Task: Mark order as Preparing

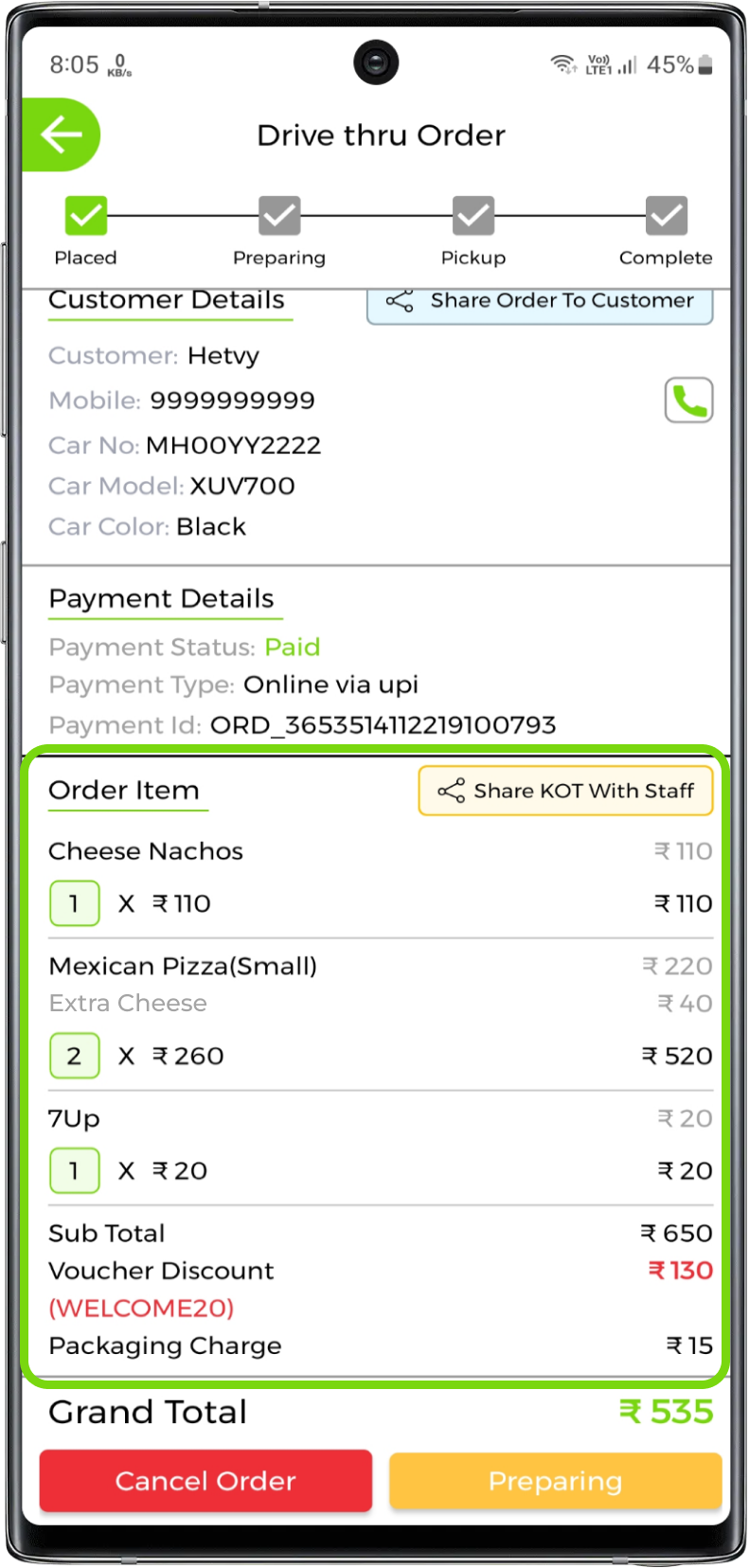Action: pyautogui.click(x=555, y=1480)
